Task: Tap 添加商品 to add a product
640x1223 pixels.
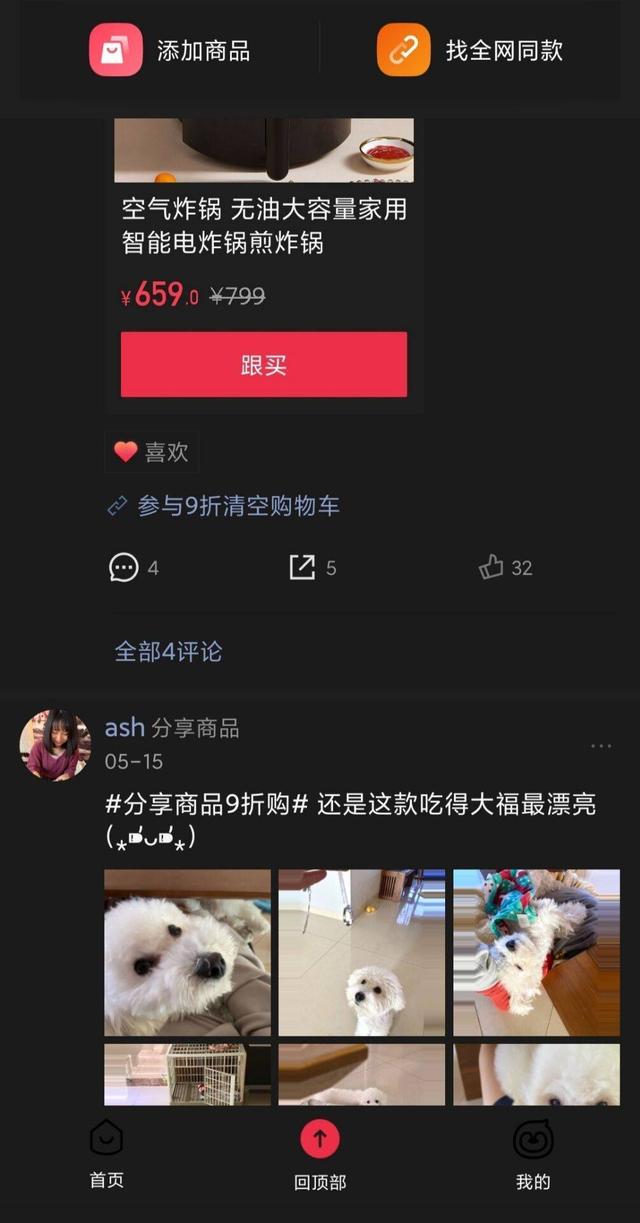Action: click(170, 50)
